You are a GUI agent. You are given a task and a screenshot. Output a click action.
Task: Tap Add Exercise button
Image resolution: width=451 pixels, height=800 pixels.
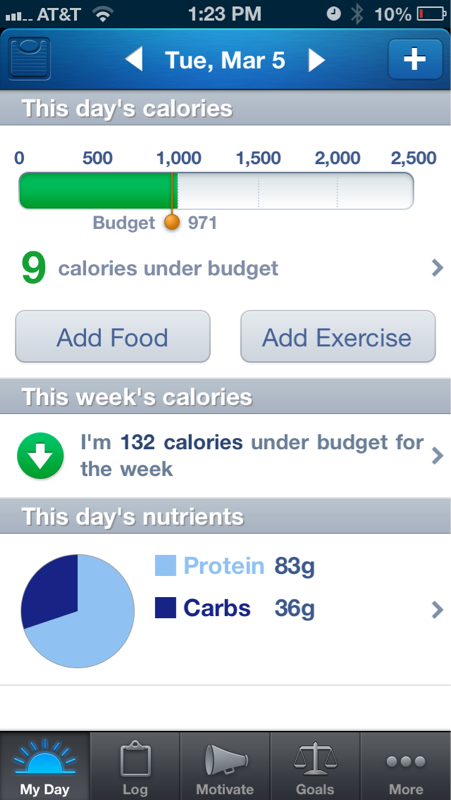338,337
